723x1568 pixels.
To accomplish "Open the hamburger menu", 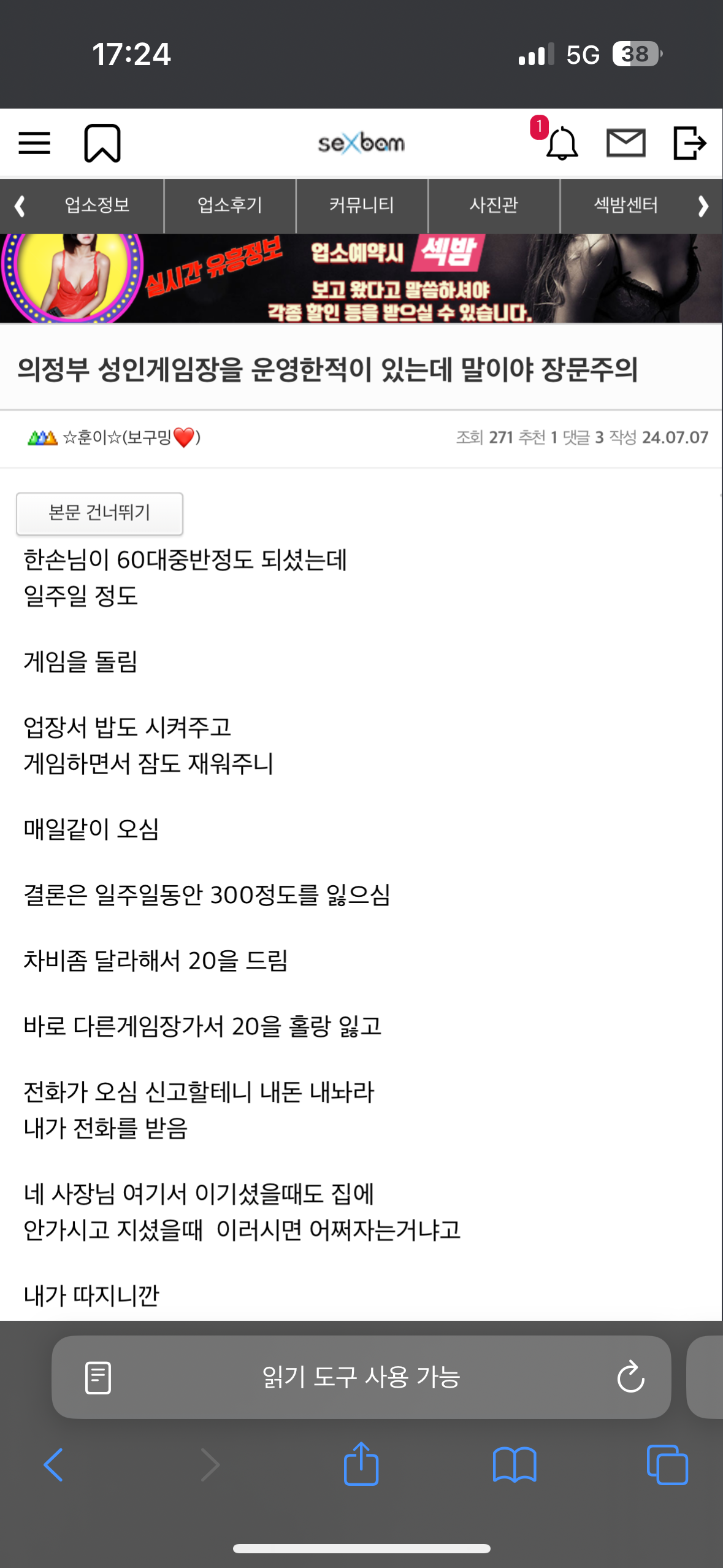I will (x=34, y=144).
